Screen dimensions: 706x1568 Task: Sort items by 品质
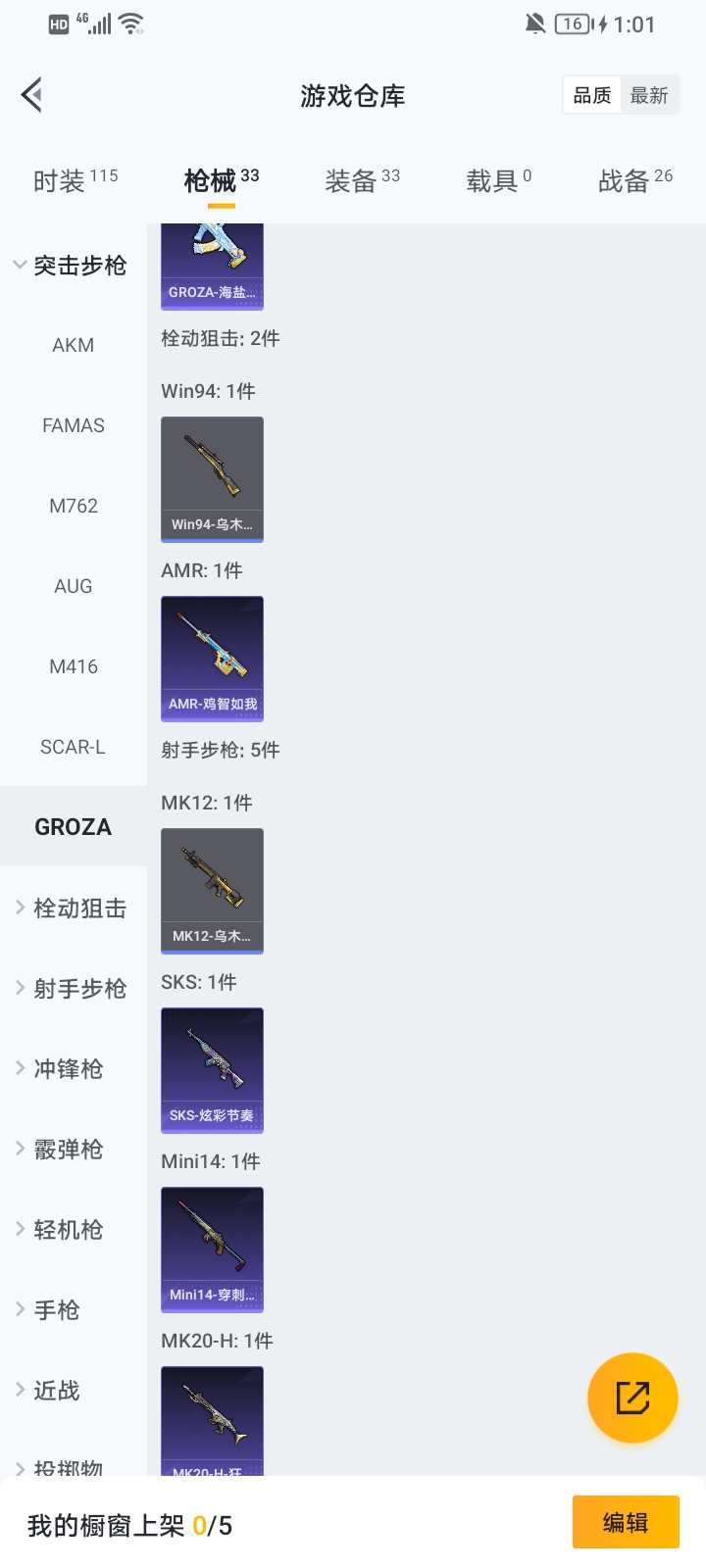(592, 95)
